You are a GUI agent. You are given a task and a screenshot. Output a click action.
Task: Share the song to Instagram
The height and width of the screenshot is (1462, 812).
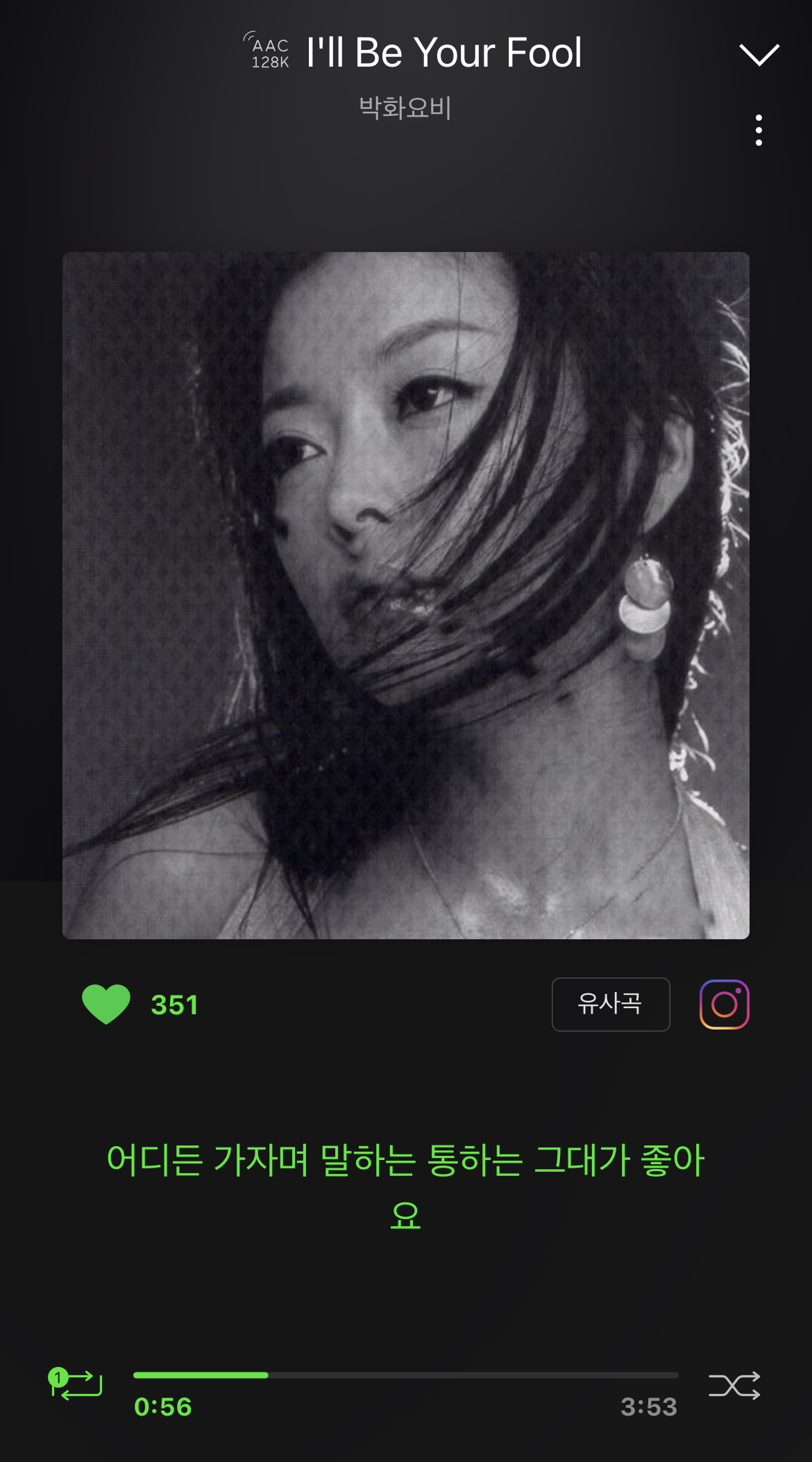coord(724,1004)
